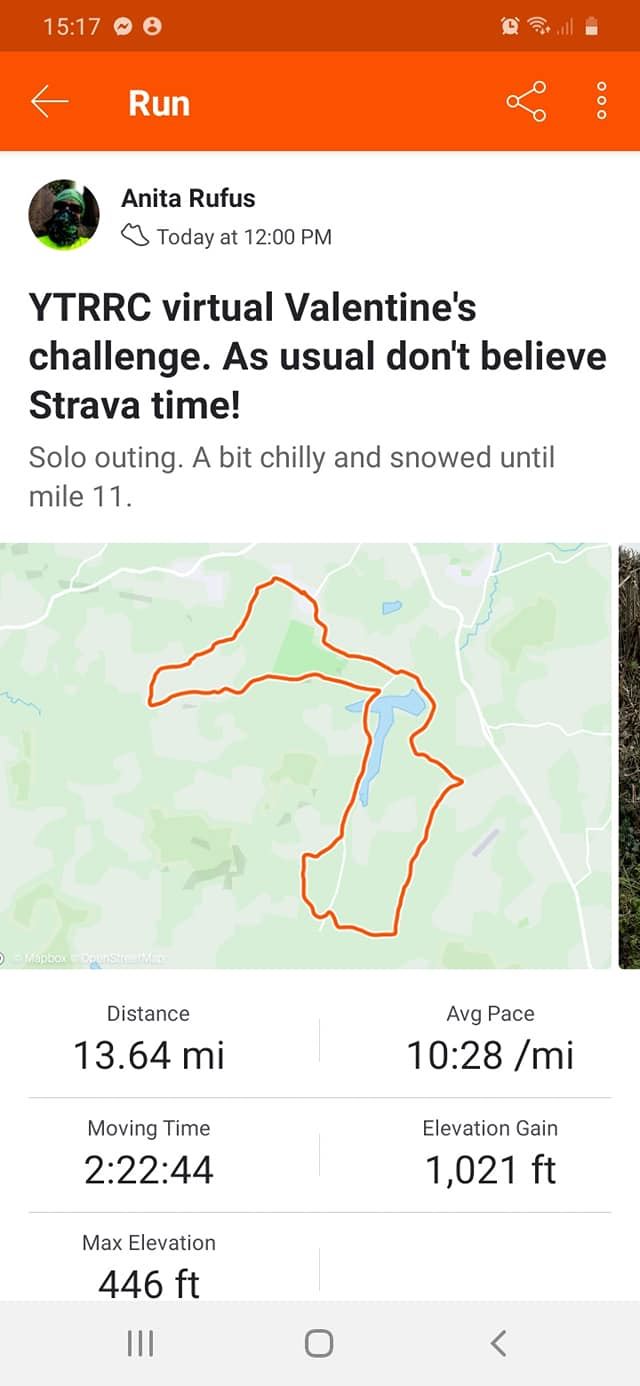Open the three-dot overflow menu
640x1386 pixels.
click(x=601, y=102)
